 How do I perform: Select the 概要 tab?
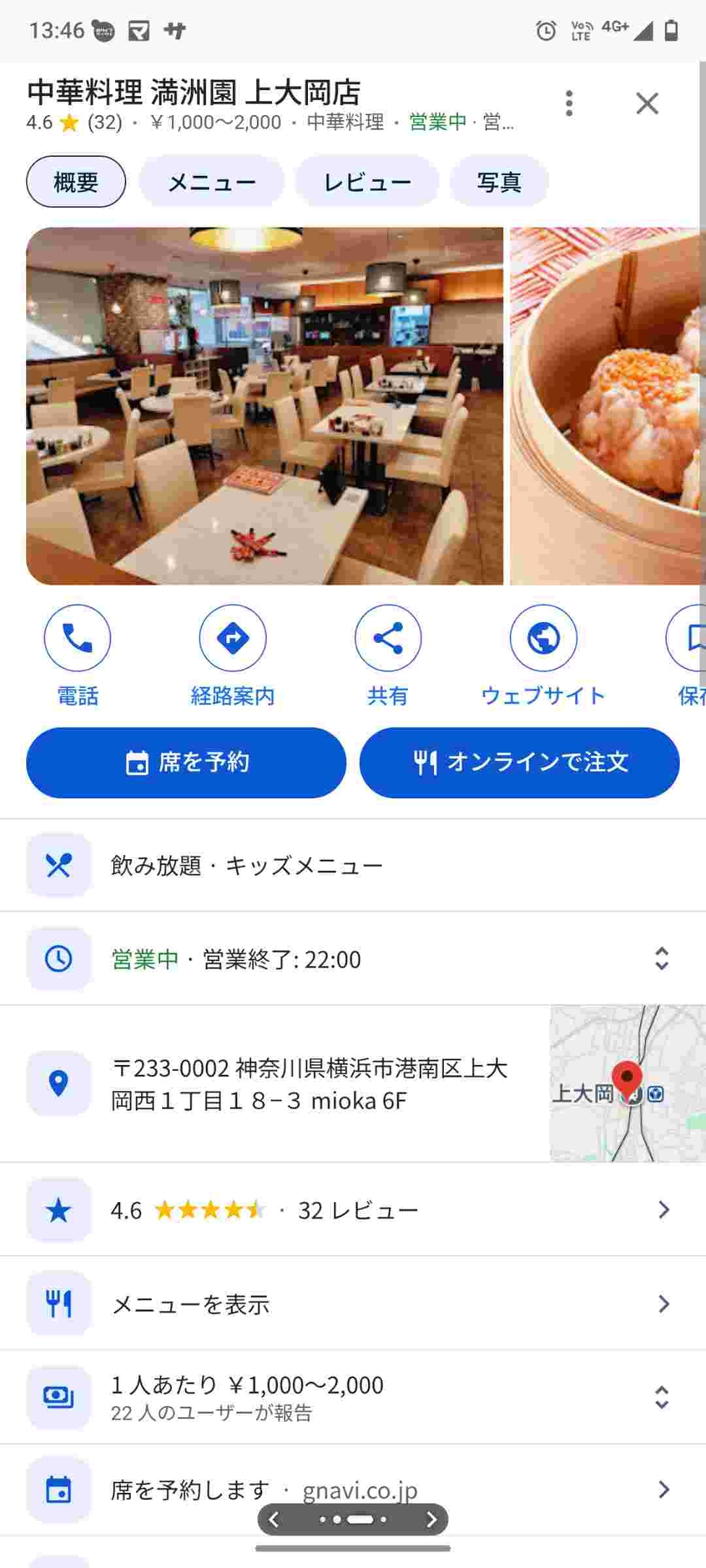point(76,182)
